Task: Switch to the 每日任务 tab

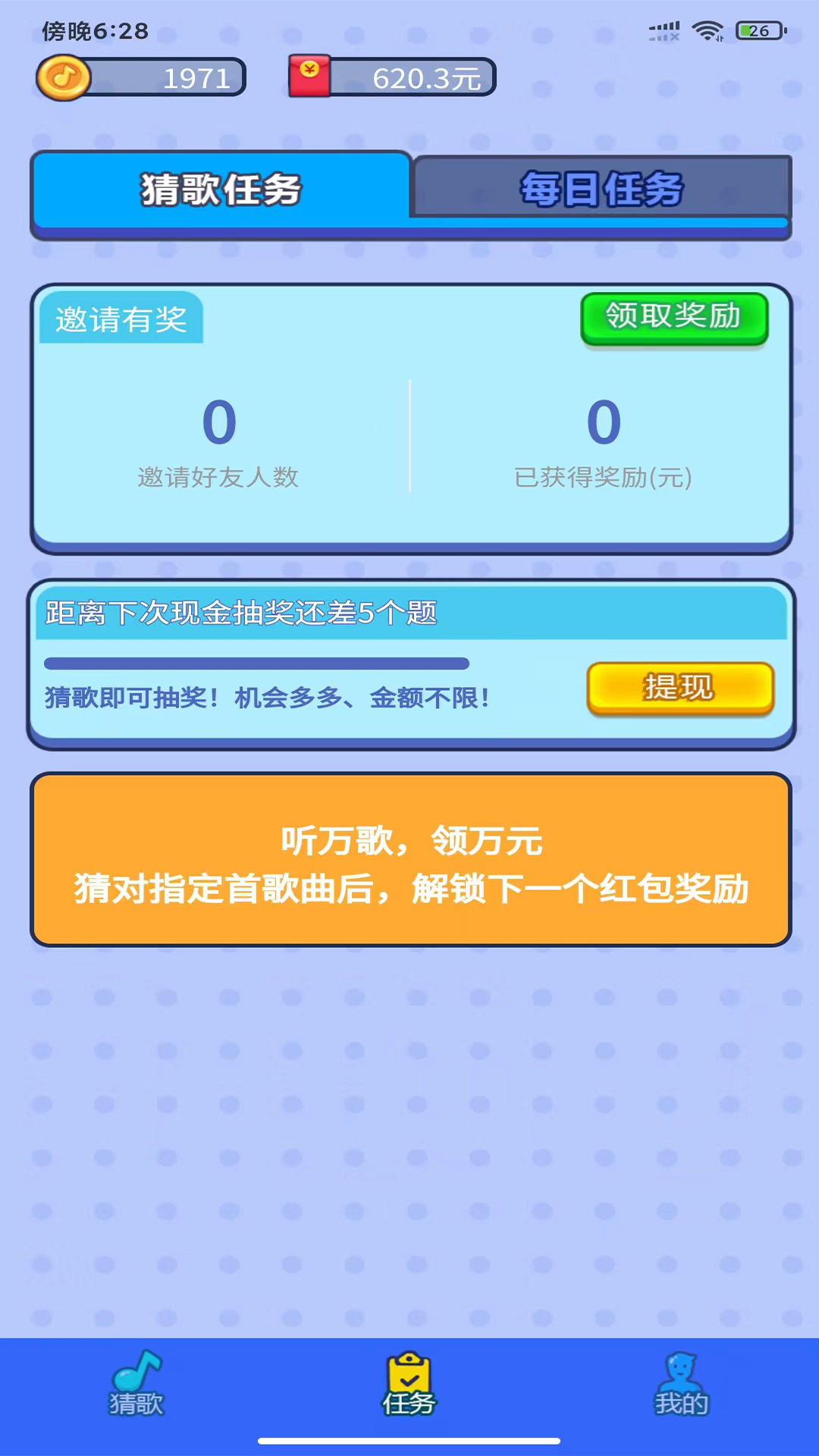Action: 603,190
